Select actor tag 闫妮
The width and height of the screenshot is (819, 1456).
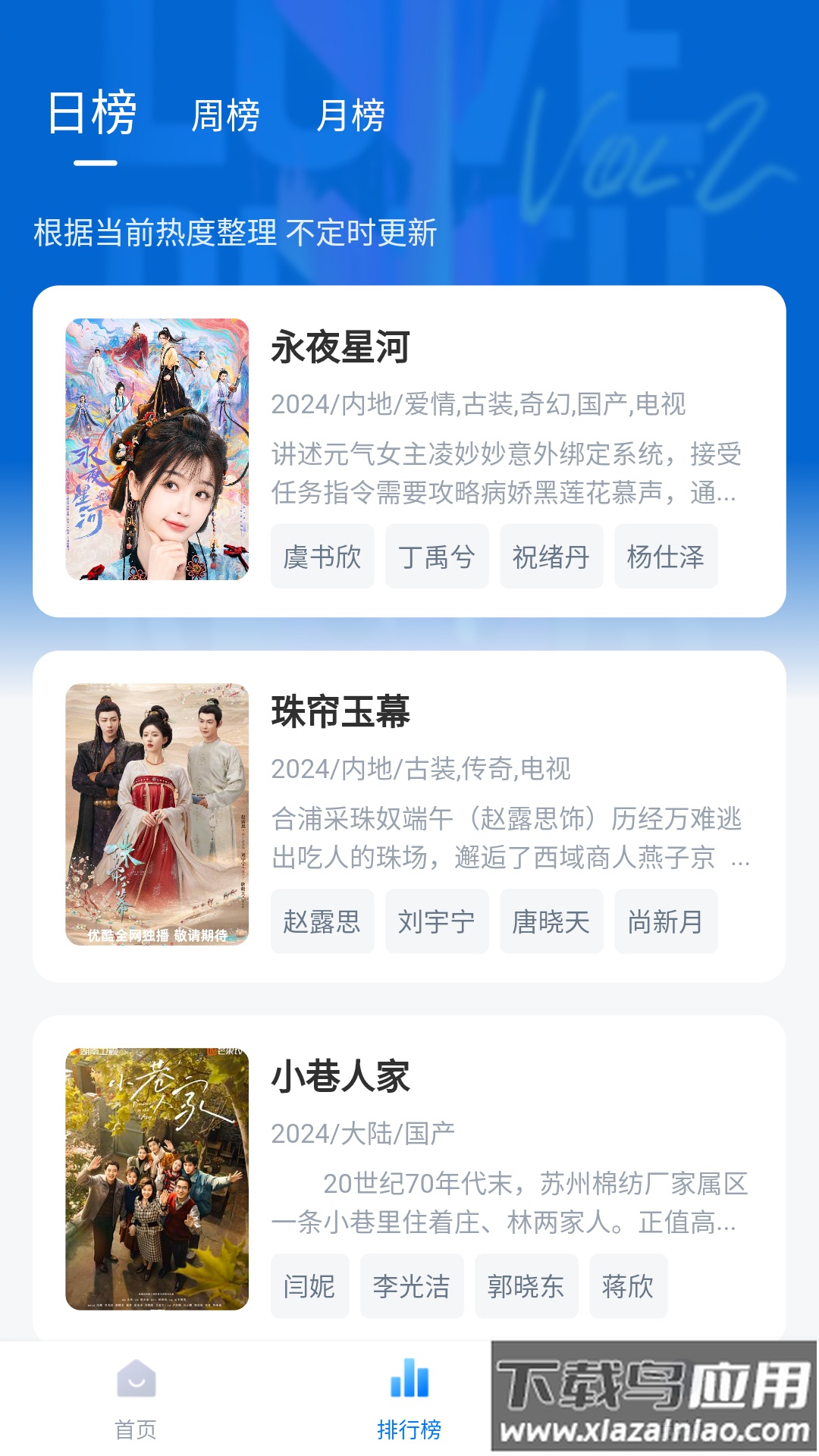(308, 1286)
